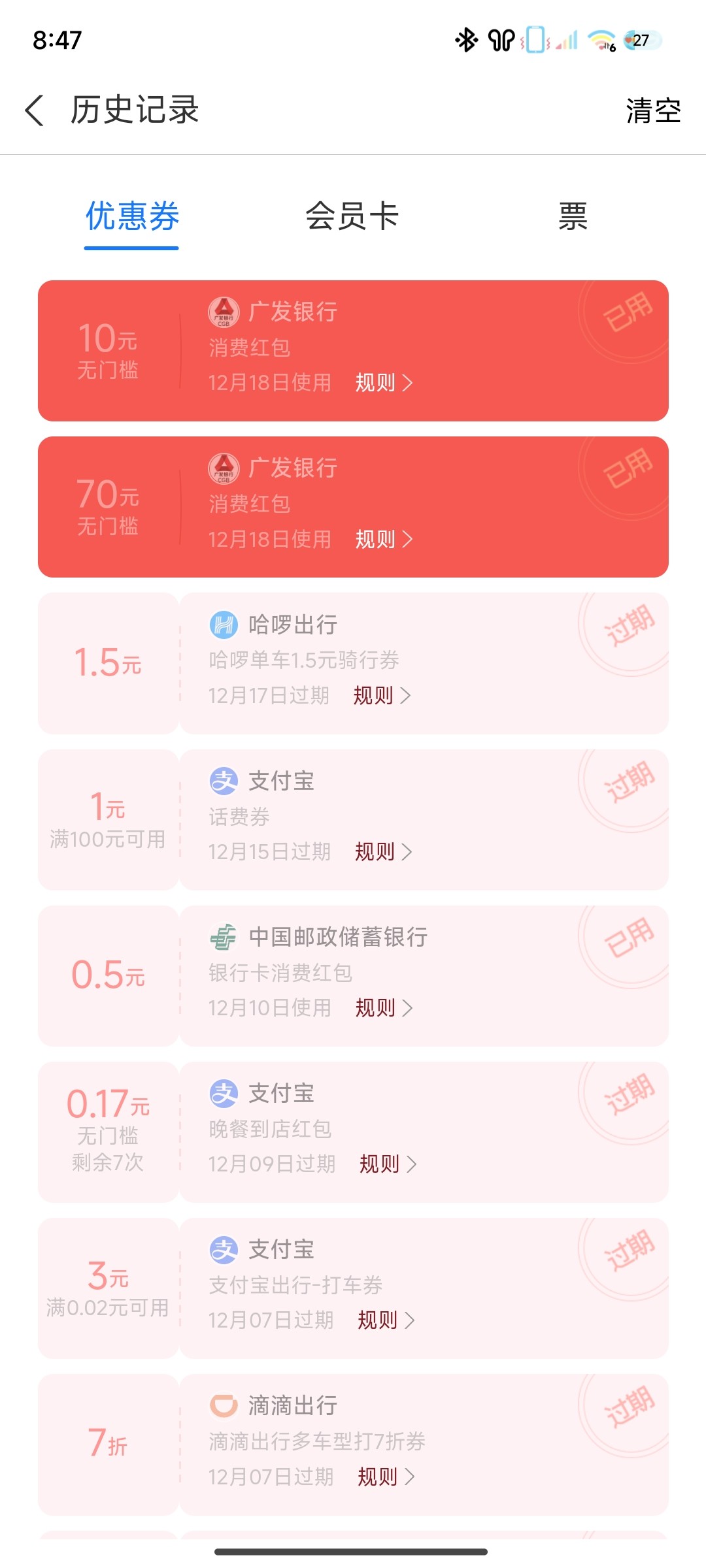Screen dimensions: 706x1568
Task: Switch to the 票 tab
Action: click(x=573, y=216)
